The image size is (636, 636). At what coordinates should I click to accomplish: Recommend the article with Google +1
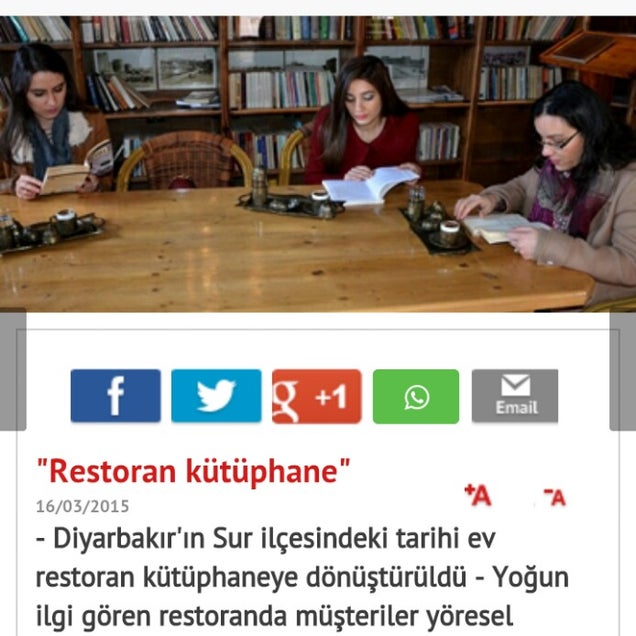pos(316,396)
